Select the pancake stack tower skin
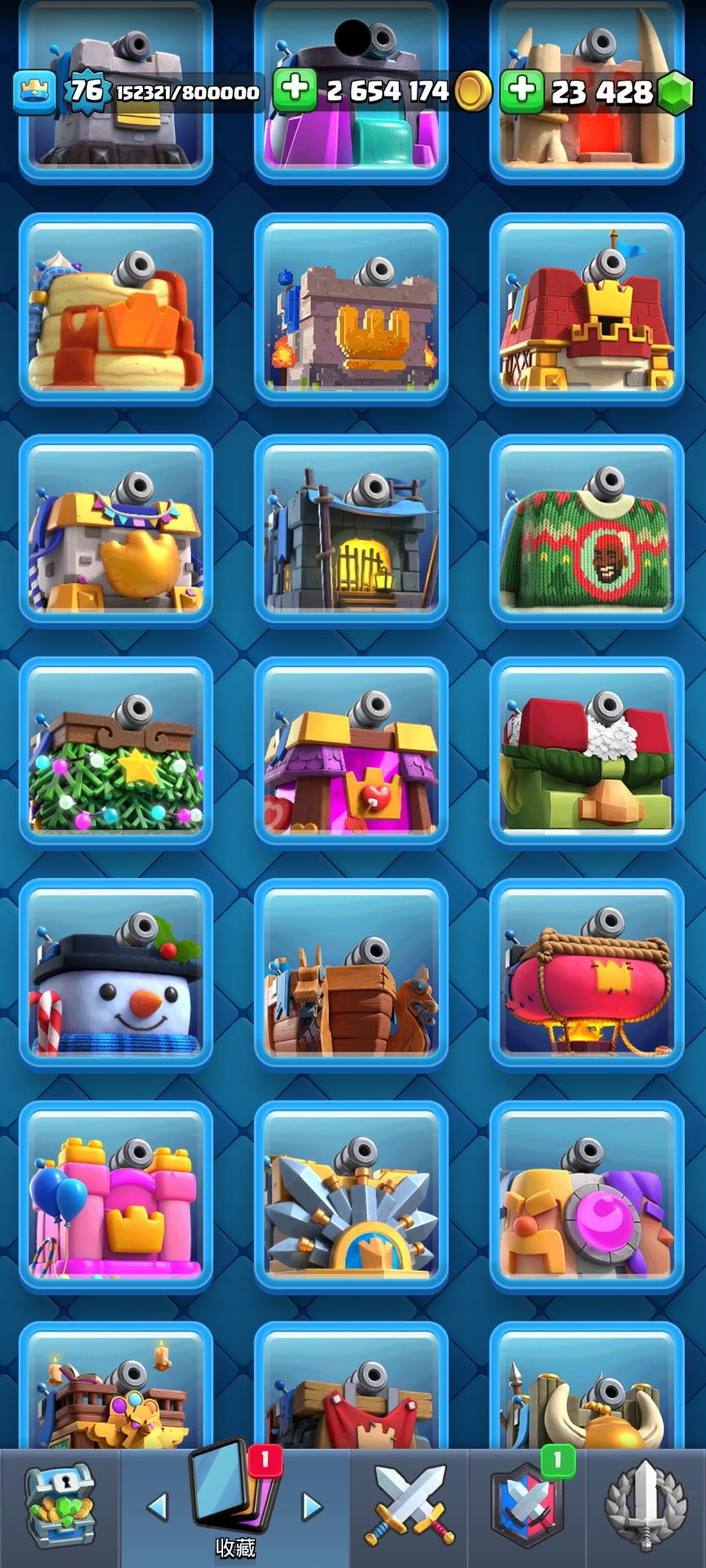The height and width of the screenshot is (1568, 706). [x=116, y=309]
